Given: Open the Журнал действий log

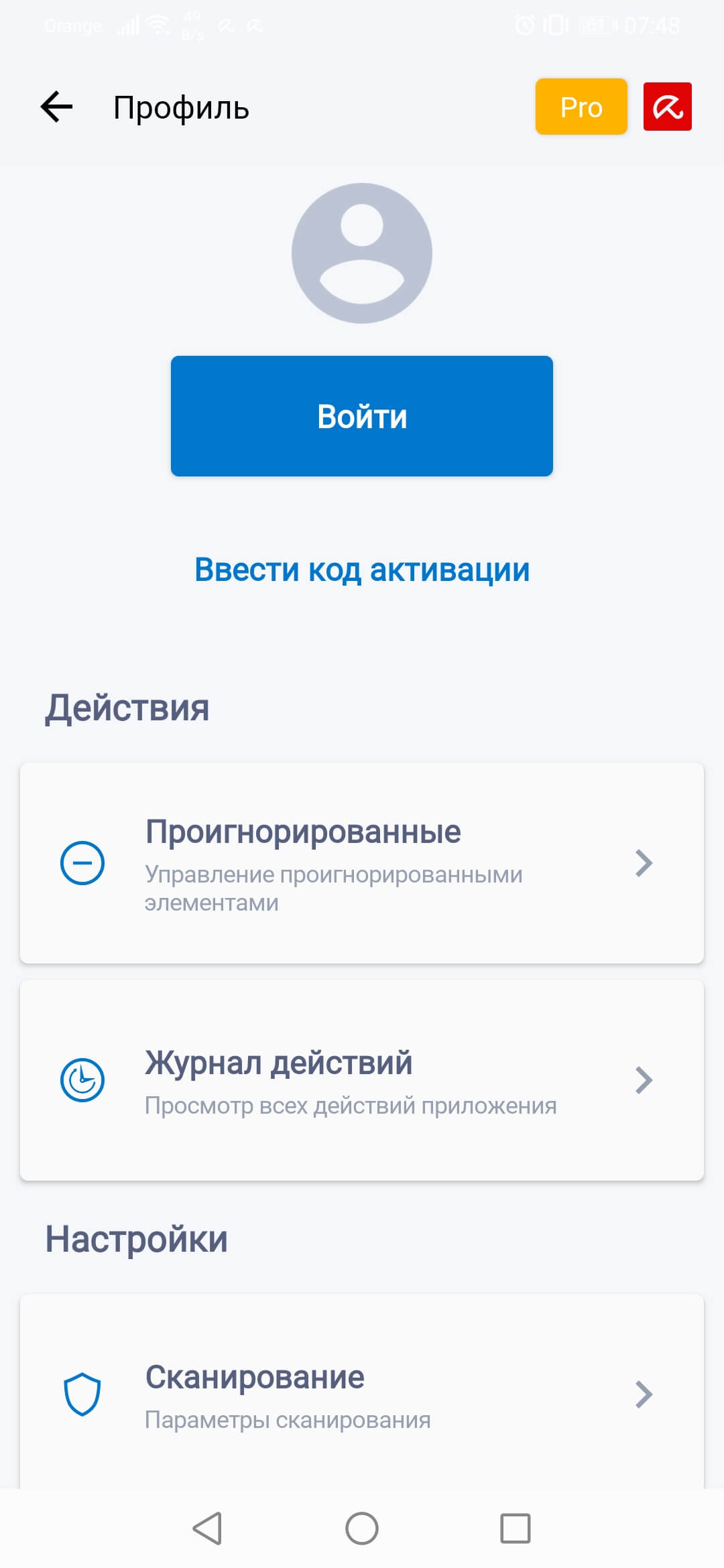Looking at the screenshot, I should point(362,1080).
